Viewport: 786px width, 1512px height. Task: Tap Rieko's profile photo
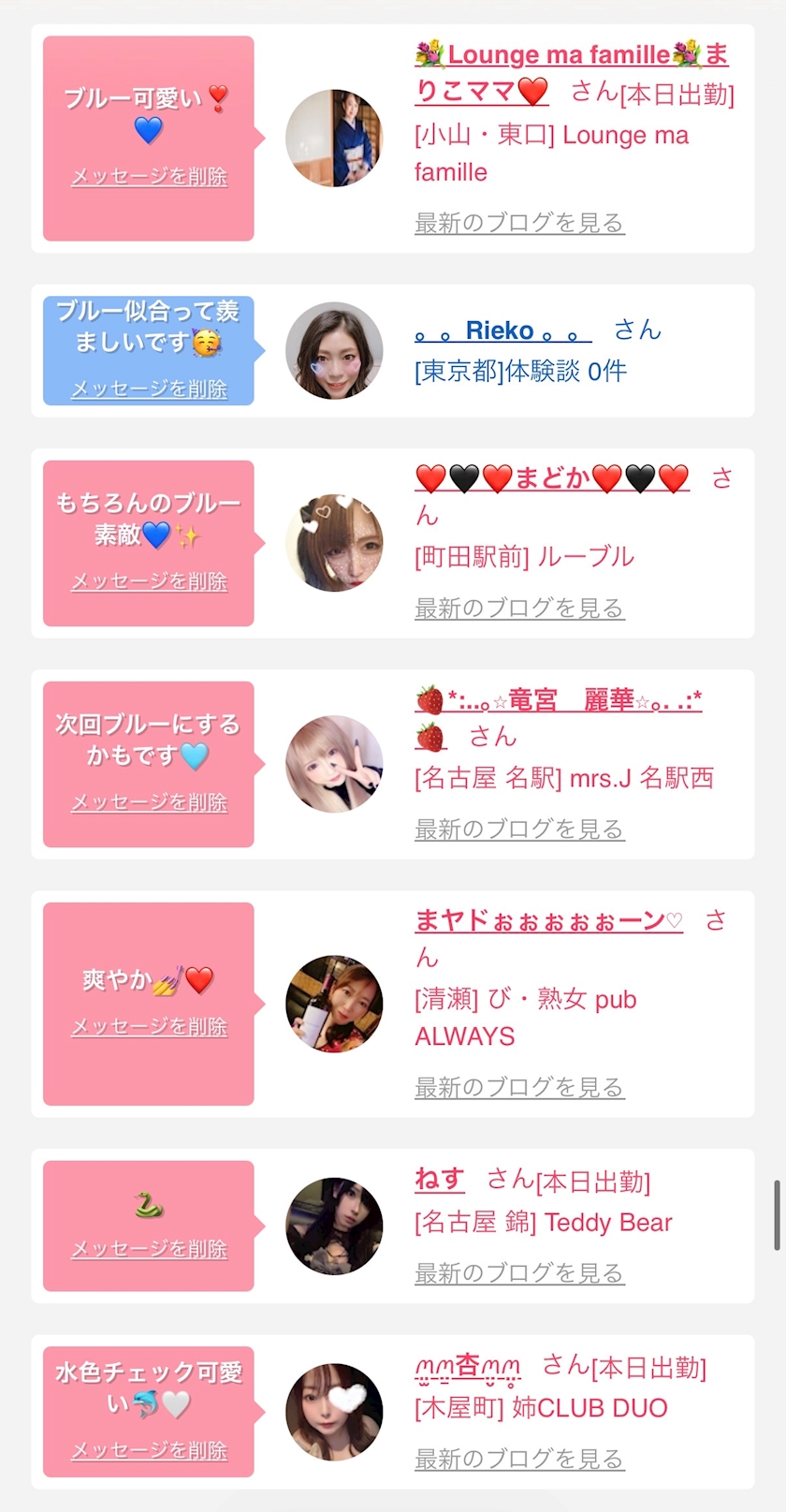click(x=334, y=351)
